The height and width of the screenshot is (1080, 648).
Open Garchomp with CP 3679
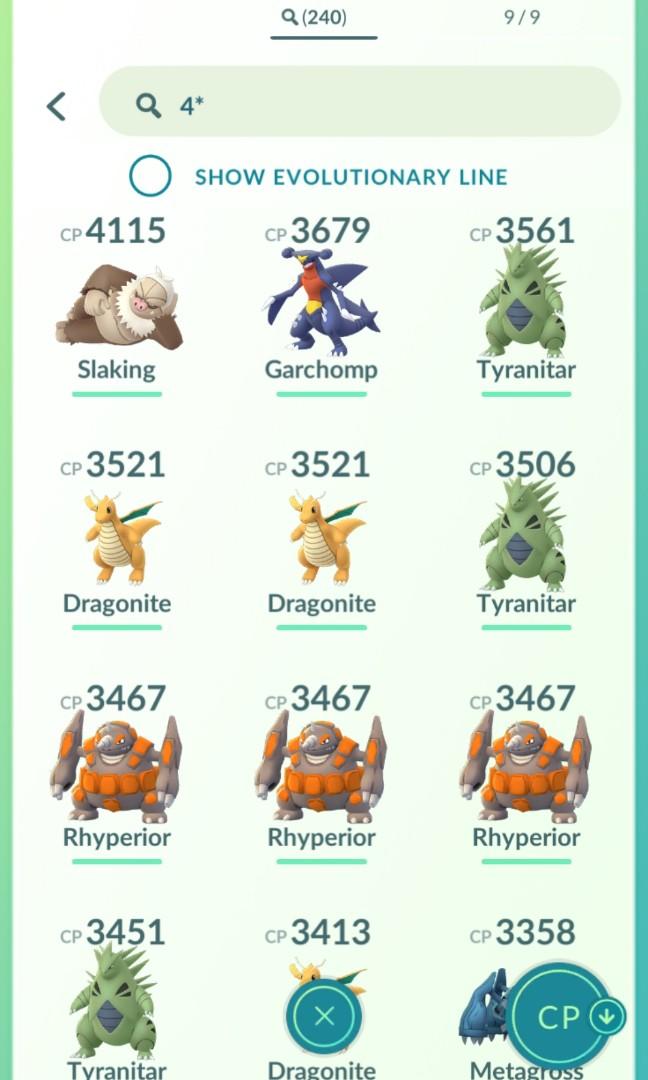point(321,300)
